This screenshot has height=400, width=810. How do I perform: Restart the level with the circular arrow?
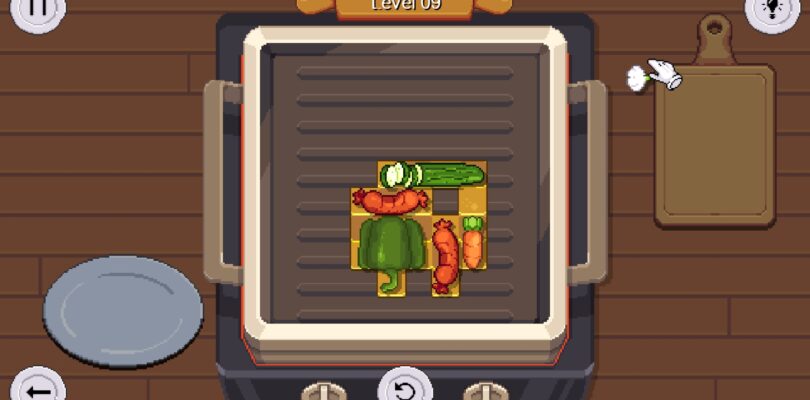[x=404, y=387]
